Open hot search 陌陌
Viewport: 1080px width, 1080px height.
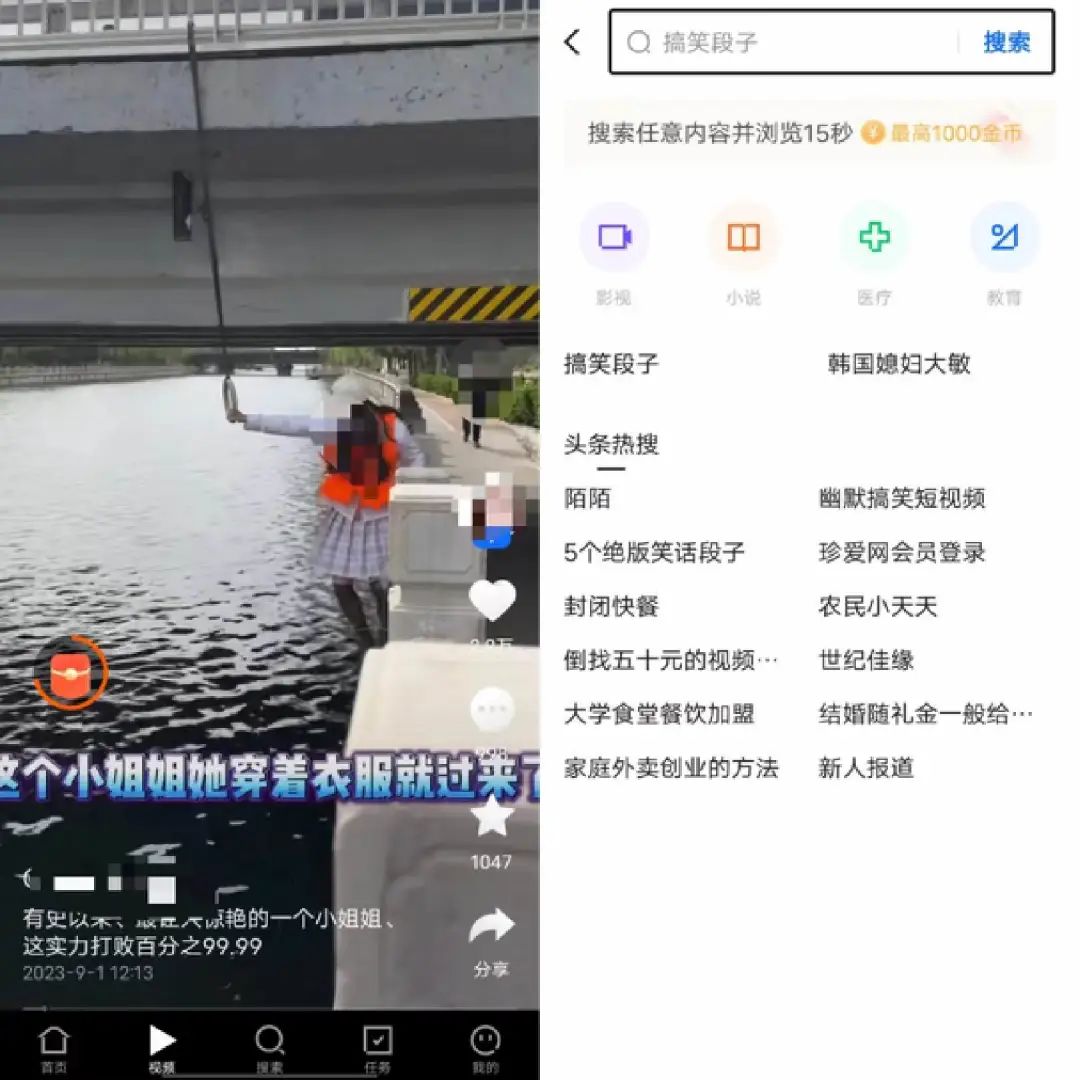point(587,498)
